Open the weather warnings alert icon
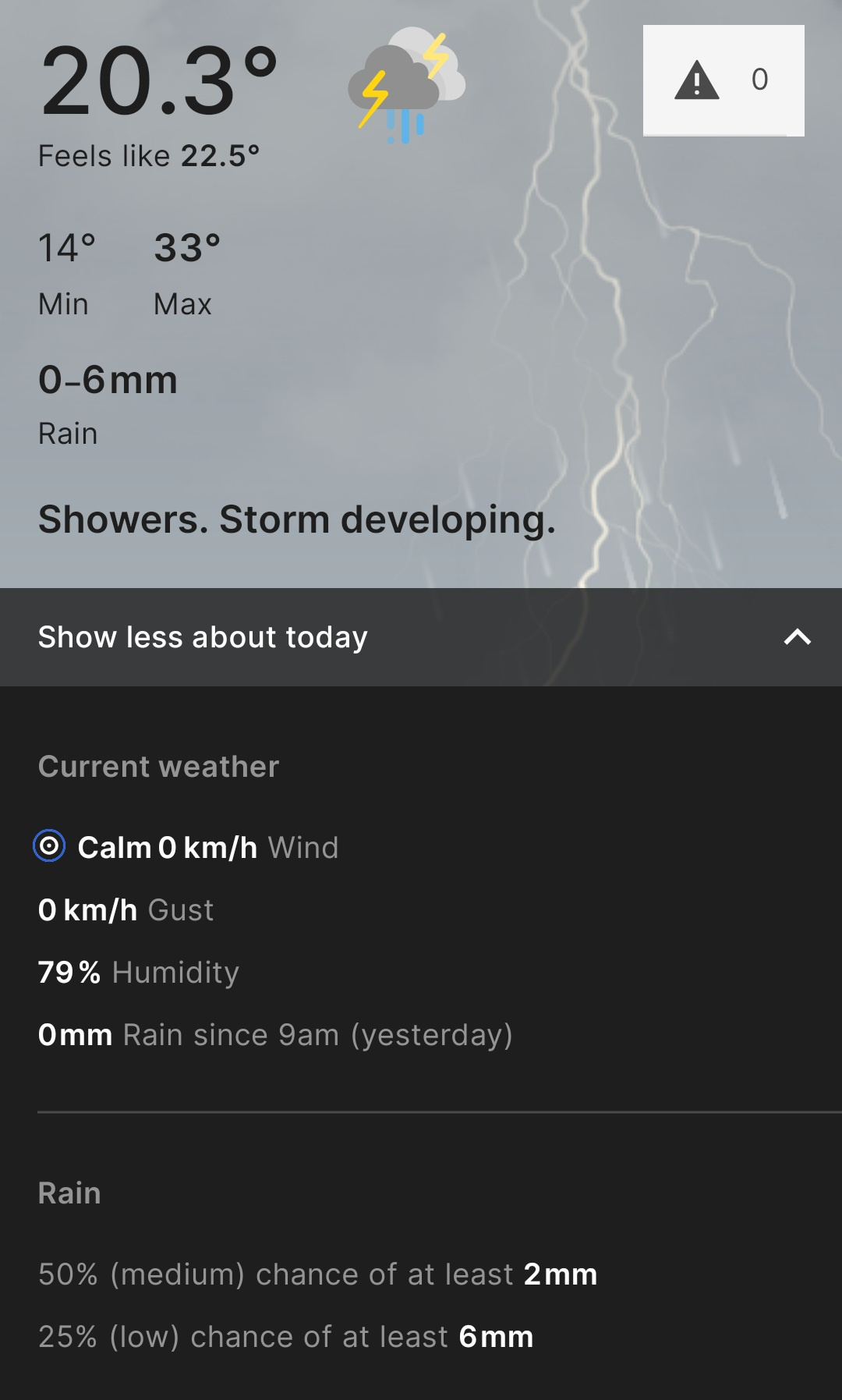The height and width of the screenshot is (1400, 842). point(696,81)
